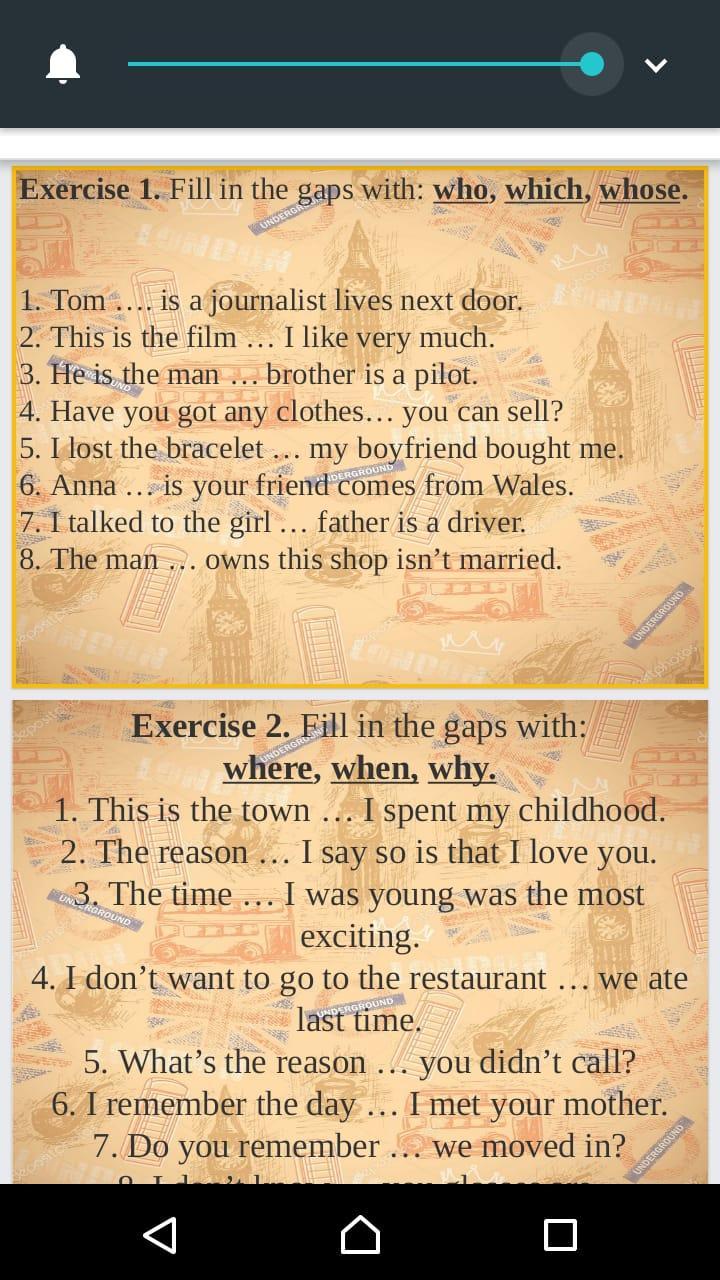This screenshot has width=720, height=1280.
Task: Open the Exercise 2 image
Action: 360,941
